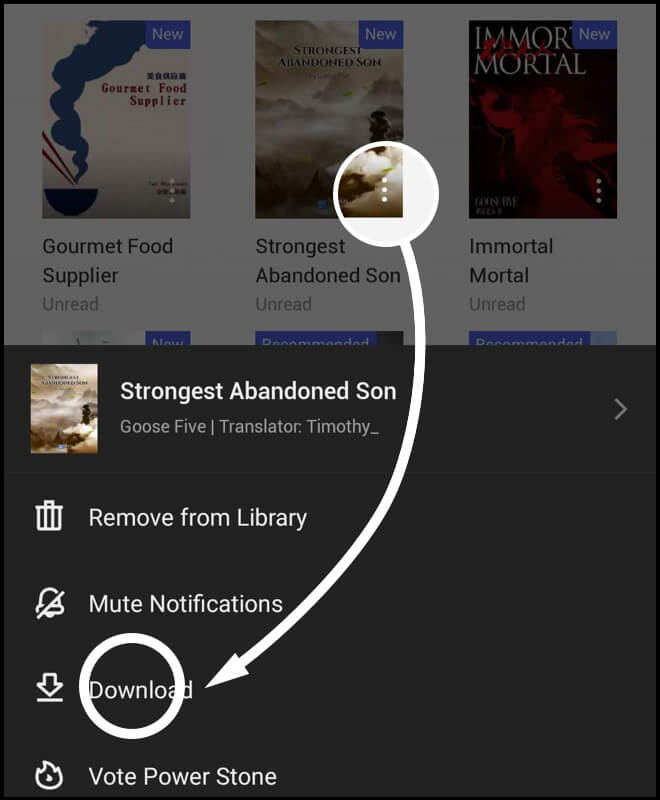This screenshot has width=660, height=800.
Task: Vote Power Stone for this novel
Action: point(182,776)
